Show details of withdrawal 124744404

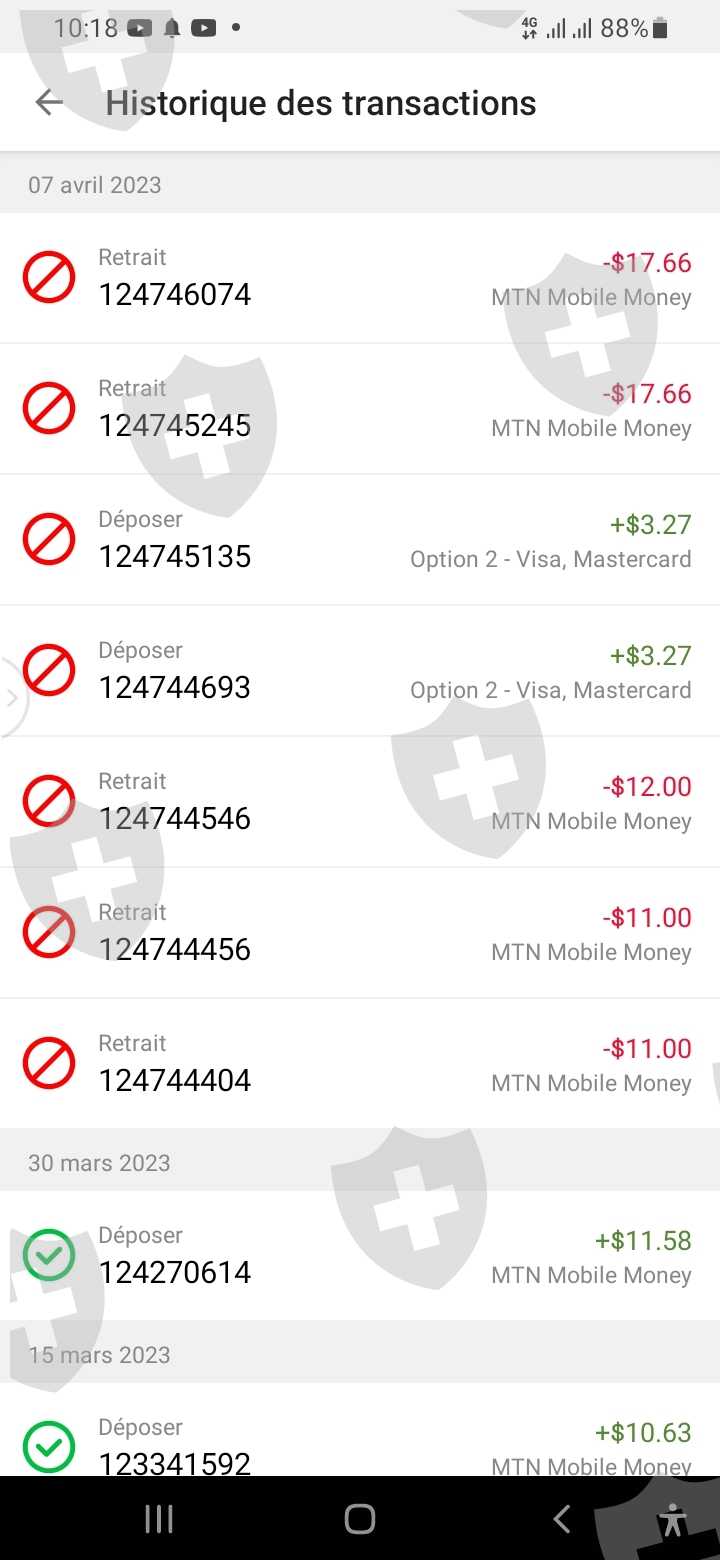tap(360, 1064)
